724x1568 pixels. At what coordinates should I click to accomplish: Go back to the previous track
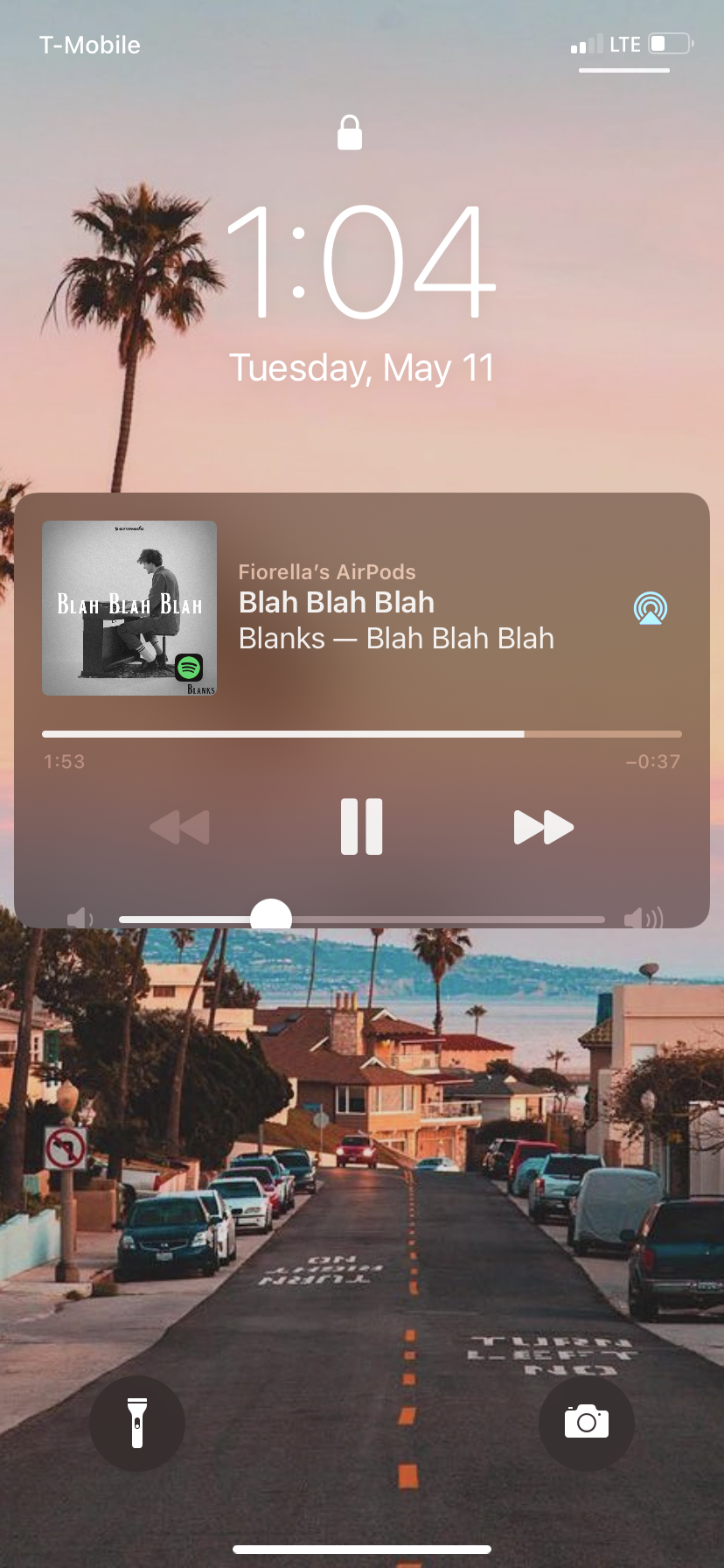[180, 827]
